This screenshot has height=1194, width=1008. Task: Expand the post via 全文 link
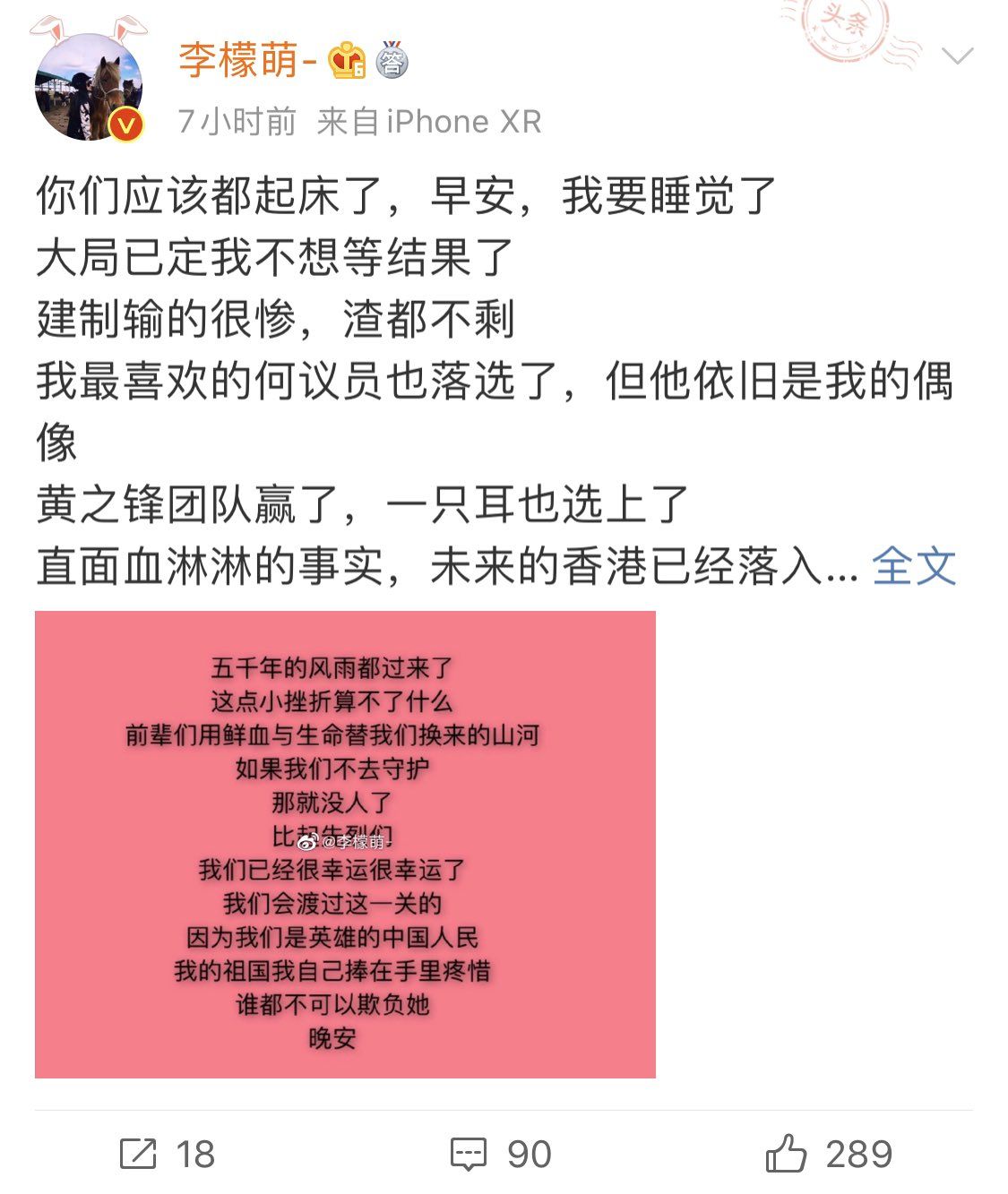(x=913, y=566)
